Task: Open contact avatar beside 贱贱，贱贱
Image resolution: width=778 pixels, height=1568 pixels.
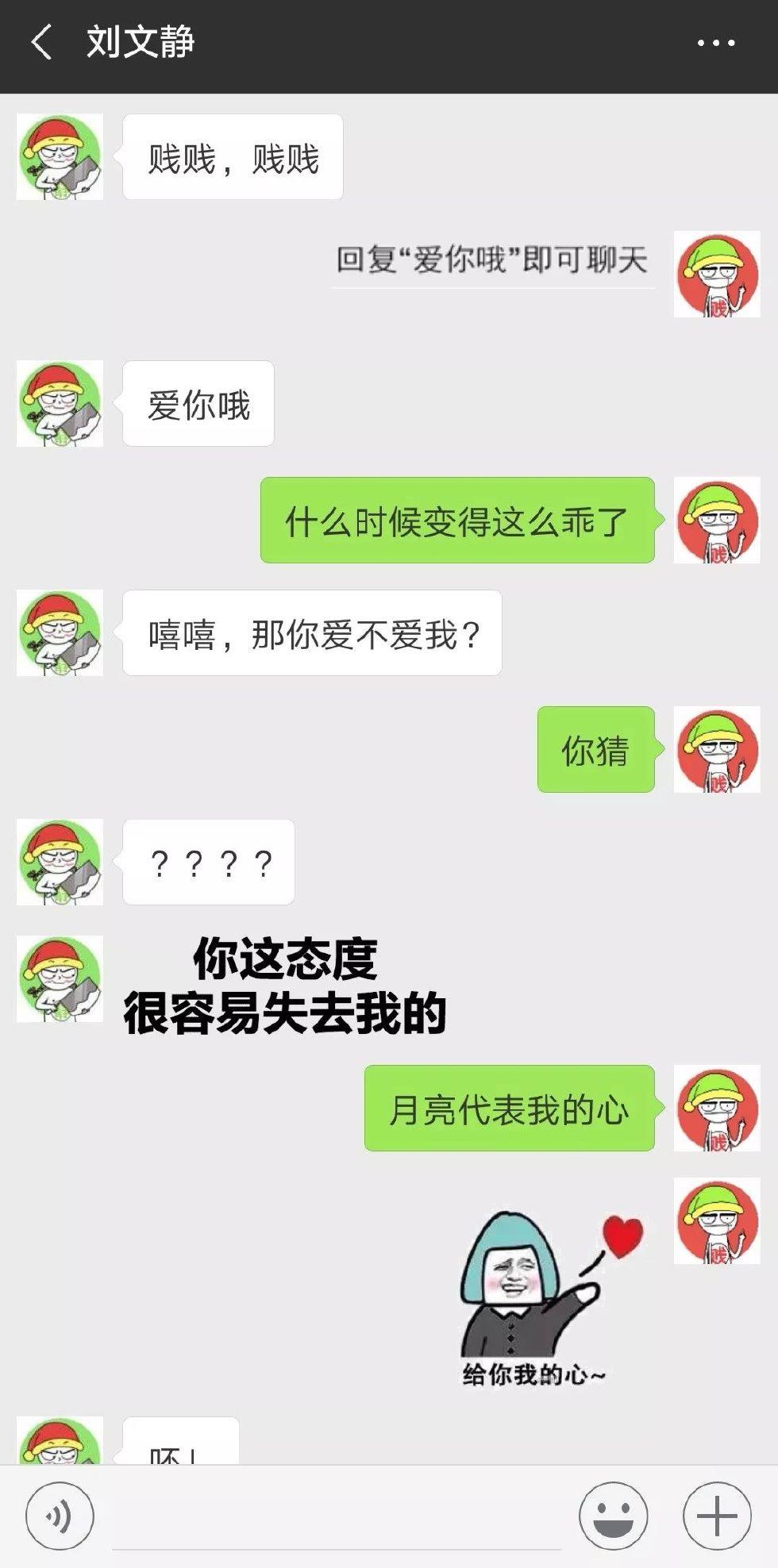Action: coord(60,156)
